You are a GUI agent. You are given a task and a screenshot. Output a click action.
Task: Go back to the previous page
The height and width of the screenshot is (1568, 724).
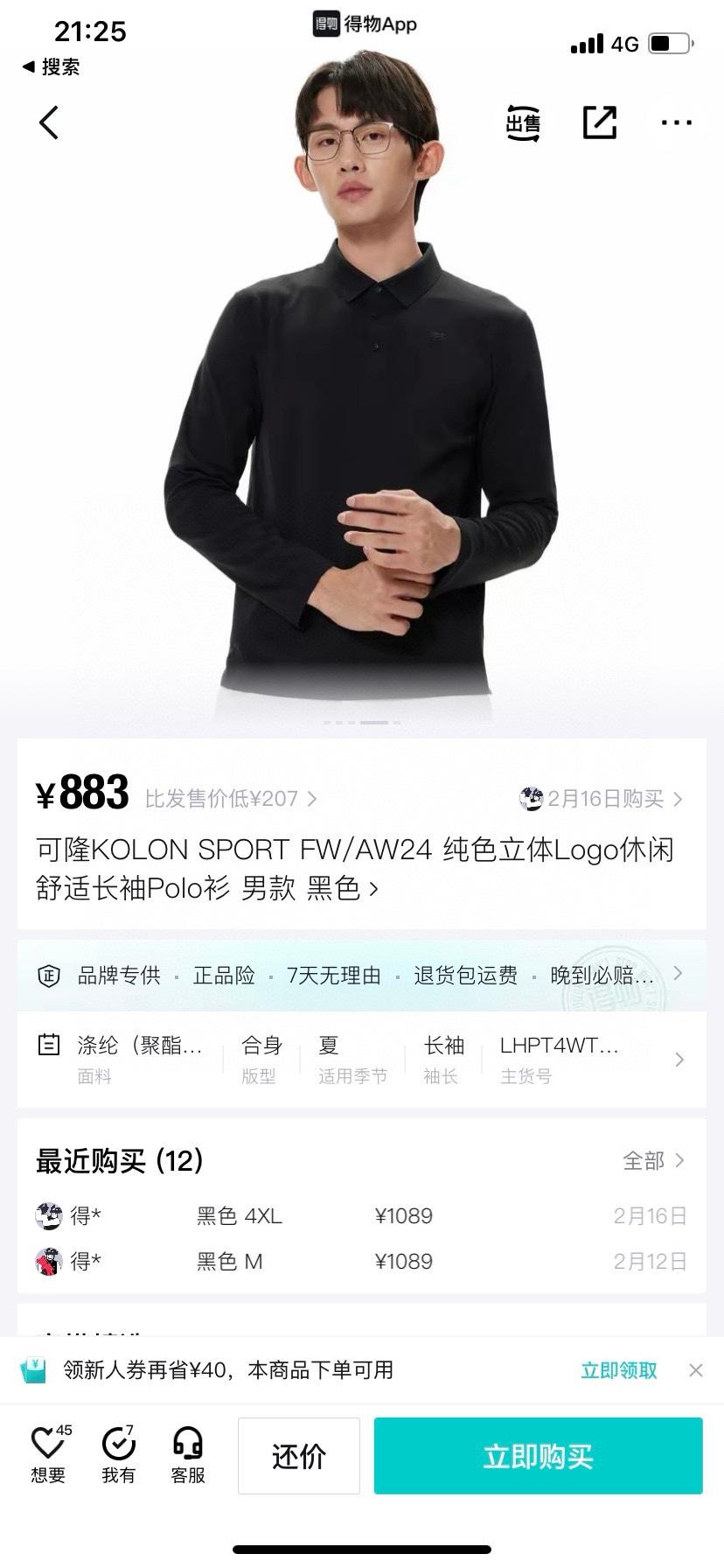pos(49,122)
